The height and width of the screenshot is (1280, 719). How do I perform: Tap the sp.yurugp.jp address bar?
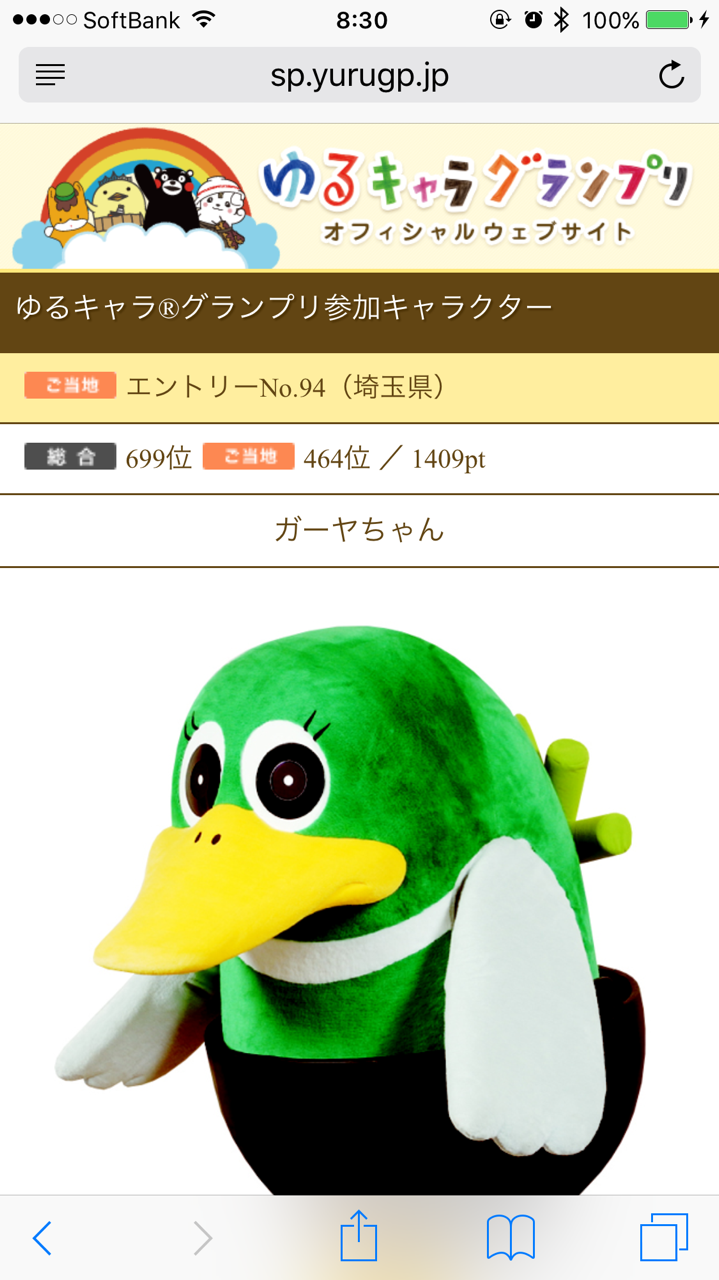pos(359,75)
